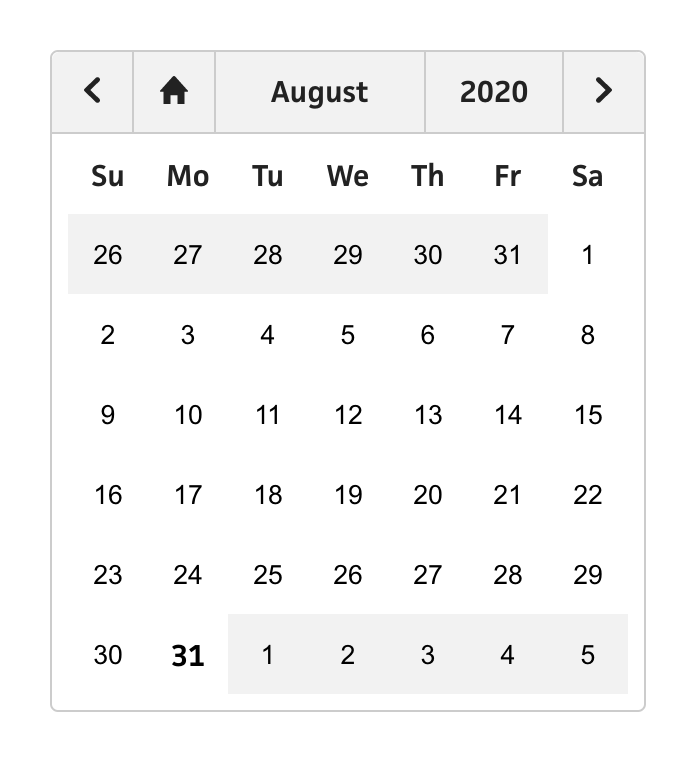
Task: Select the bold date 31
Action: coord(188,655)
